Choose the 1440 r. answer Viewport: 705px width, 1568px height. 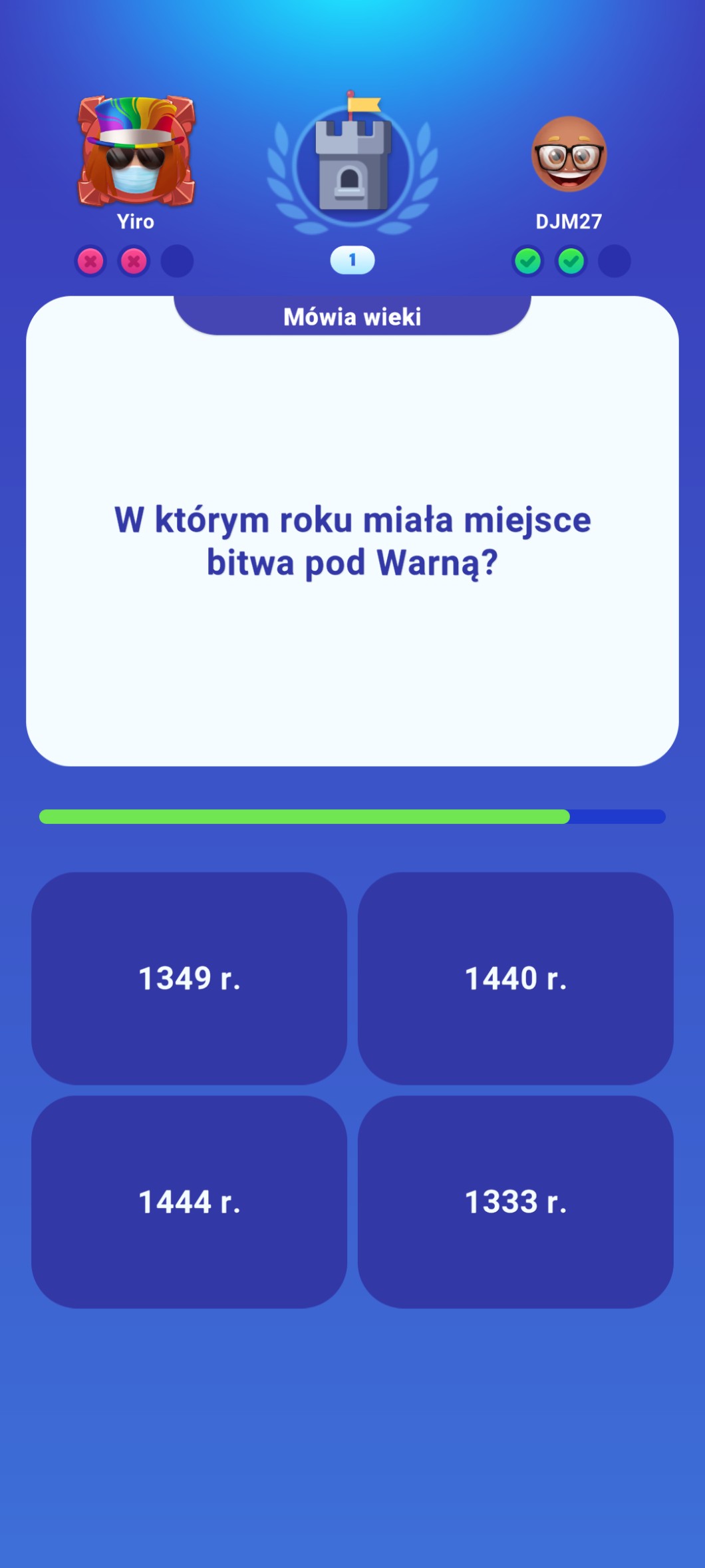tap(515, 978)
